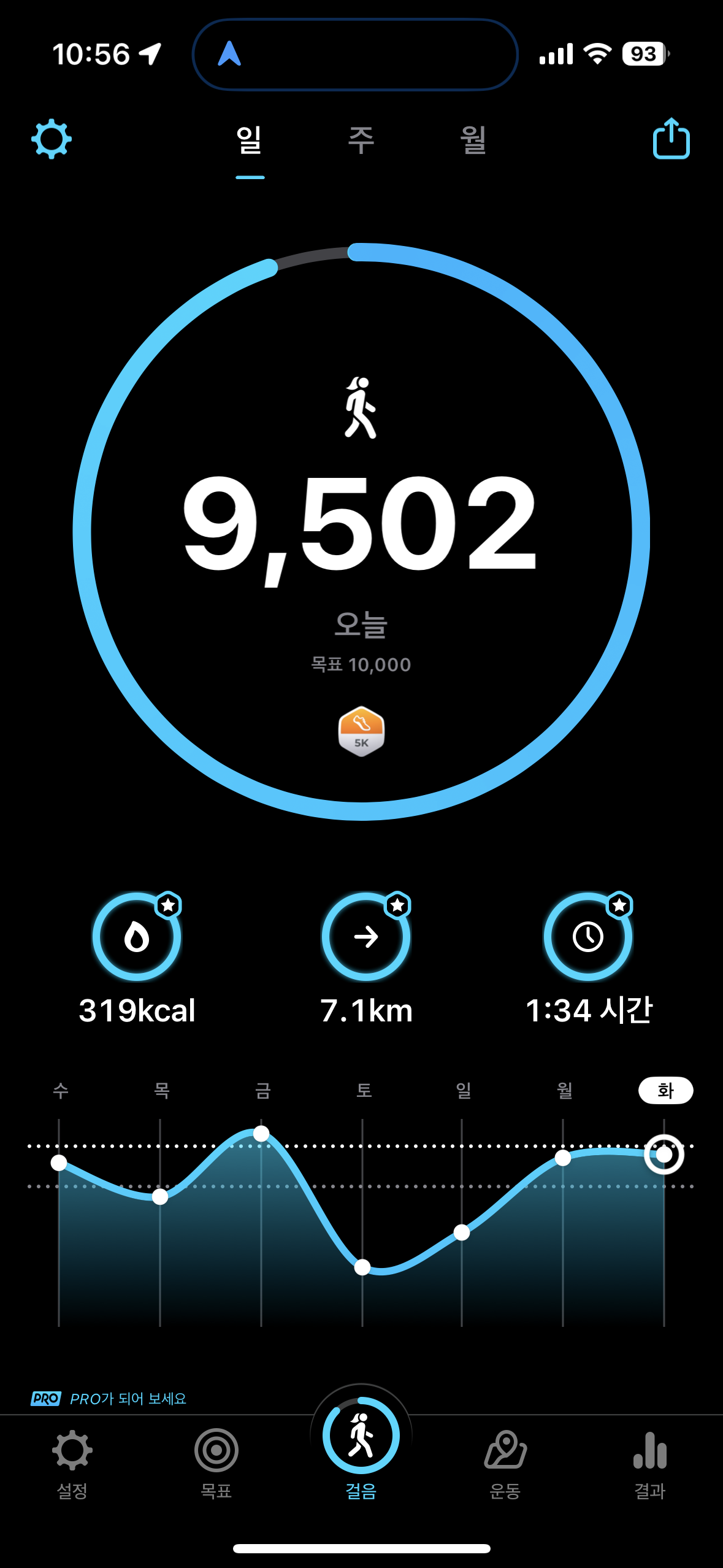Select the 일 (day) view tab

[x=250, y=140]
